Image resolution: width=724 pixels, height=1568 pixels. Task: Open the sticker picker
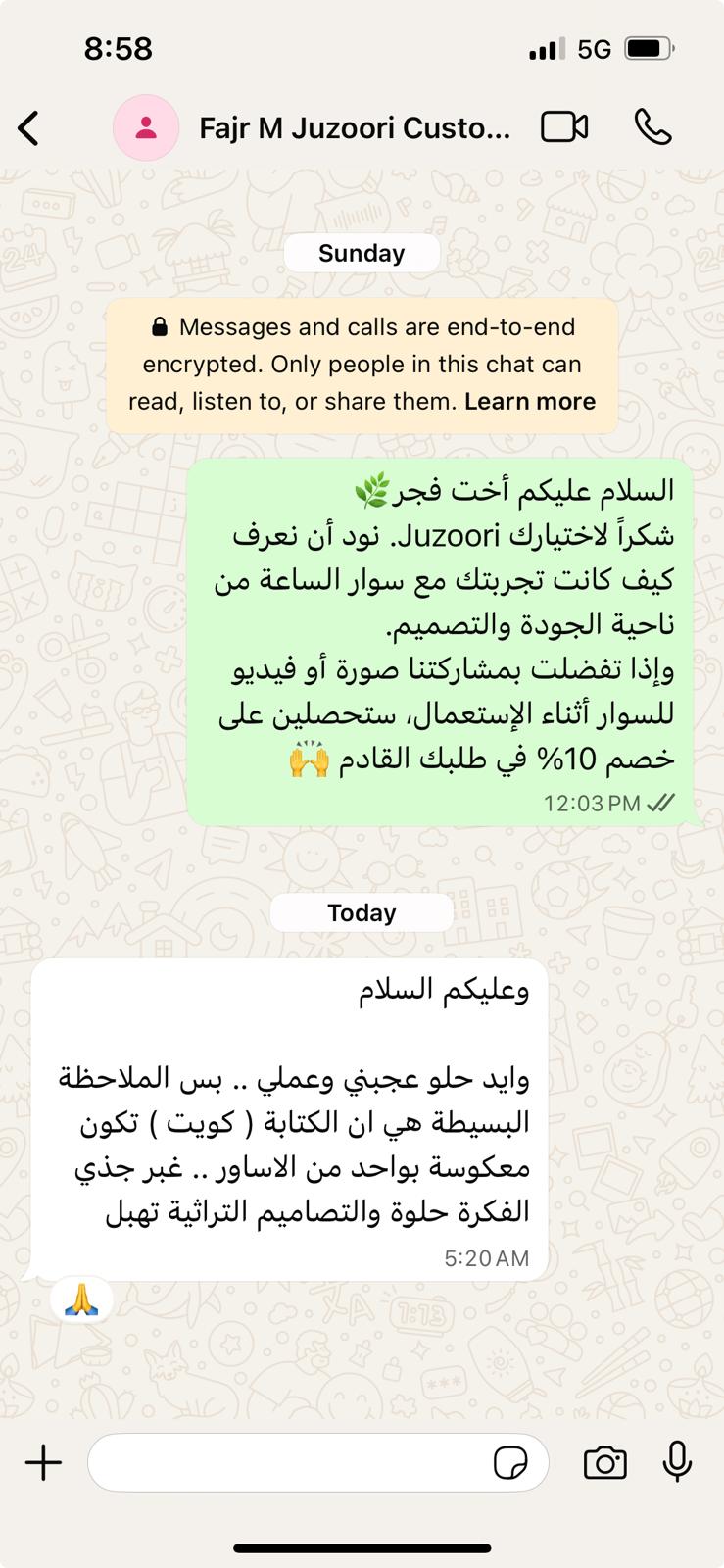(510, 1464)
